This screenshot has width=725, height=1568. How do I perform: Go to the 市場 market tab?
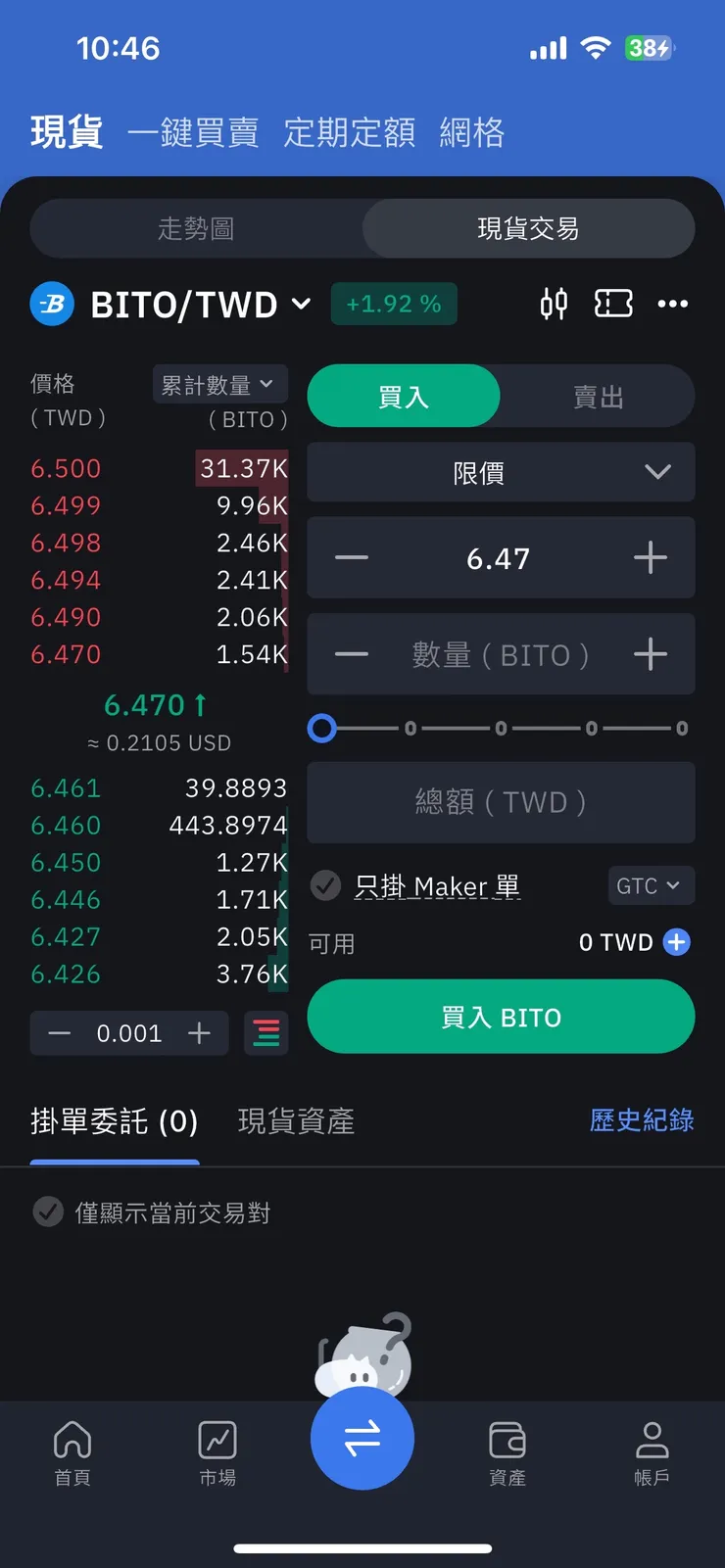pos(217,1452)
